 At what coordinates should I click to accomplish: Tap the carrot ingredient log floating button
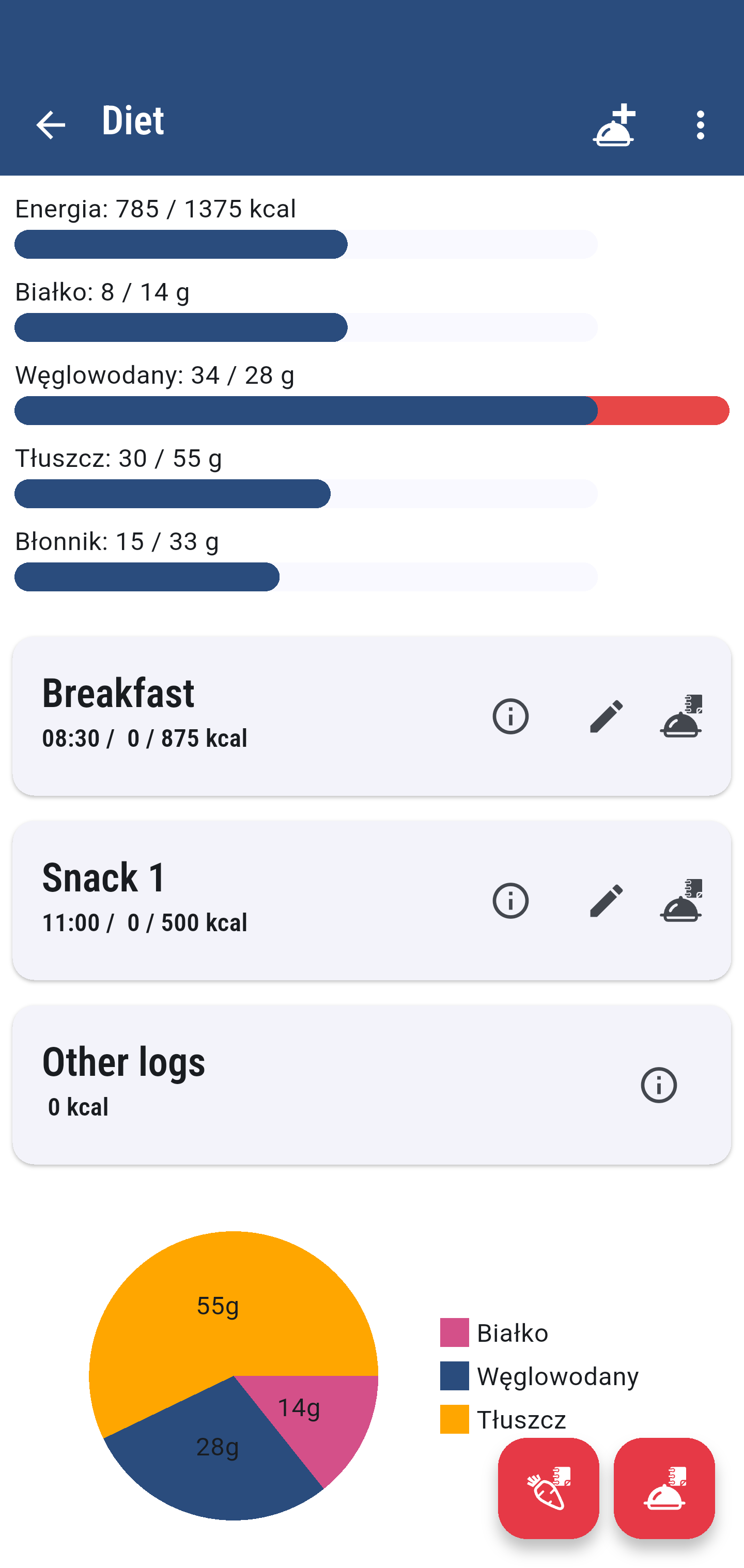point(548,1488)
